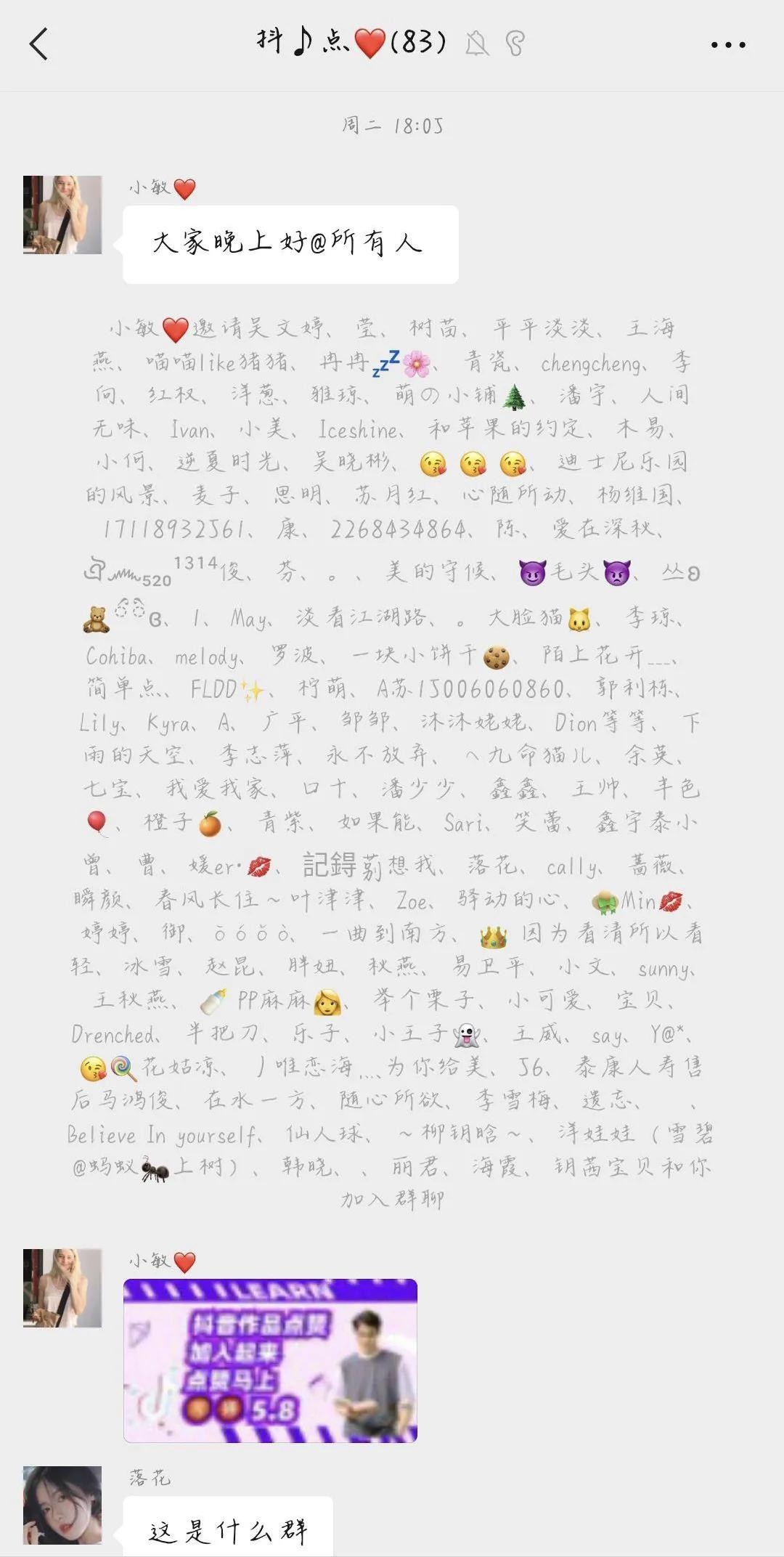Screen dimensions: 784x1557
Task: Go back from the group chat
Action: 38,44
